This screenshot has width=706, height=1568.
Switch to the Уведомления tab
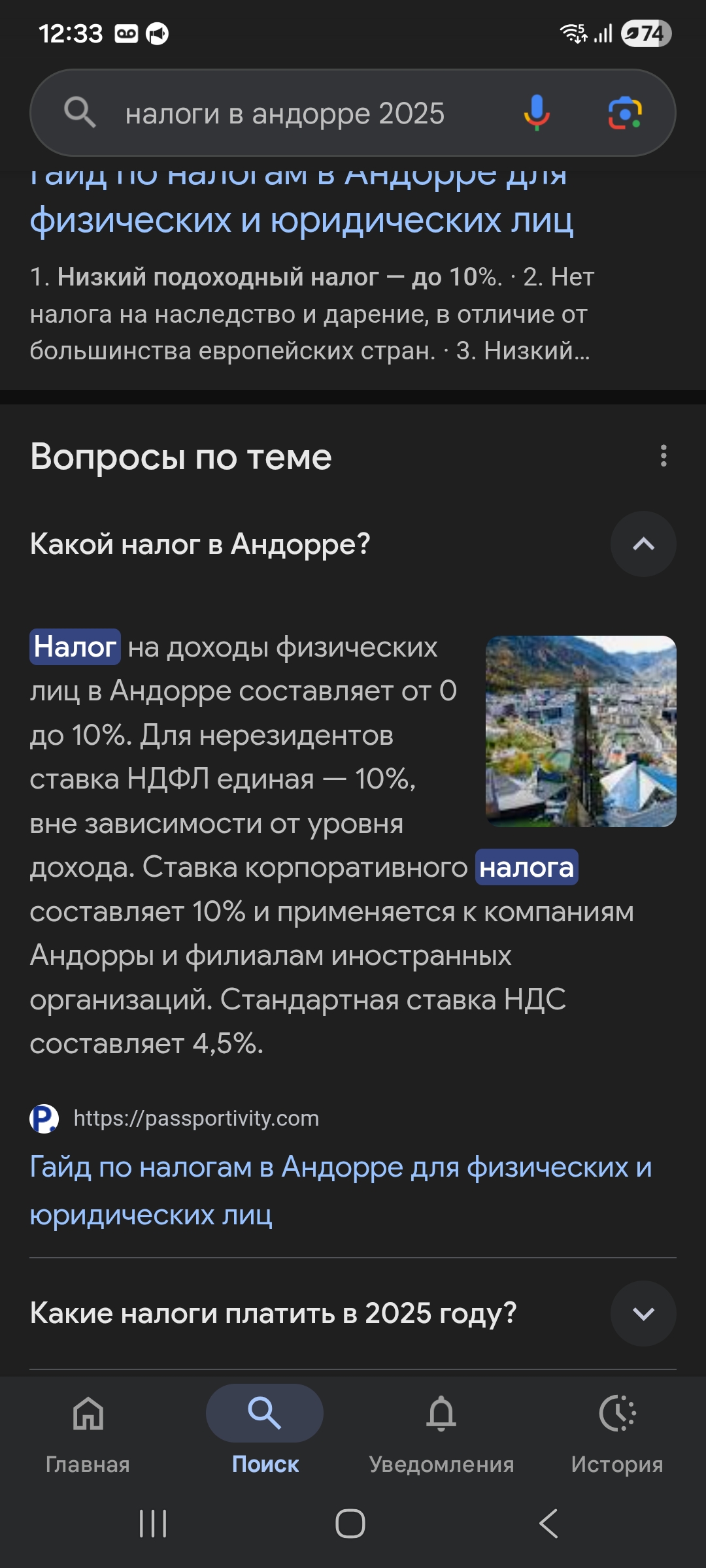(441, 1429)
